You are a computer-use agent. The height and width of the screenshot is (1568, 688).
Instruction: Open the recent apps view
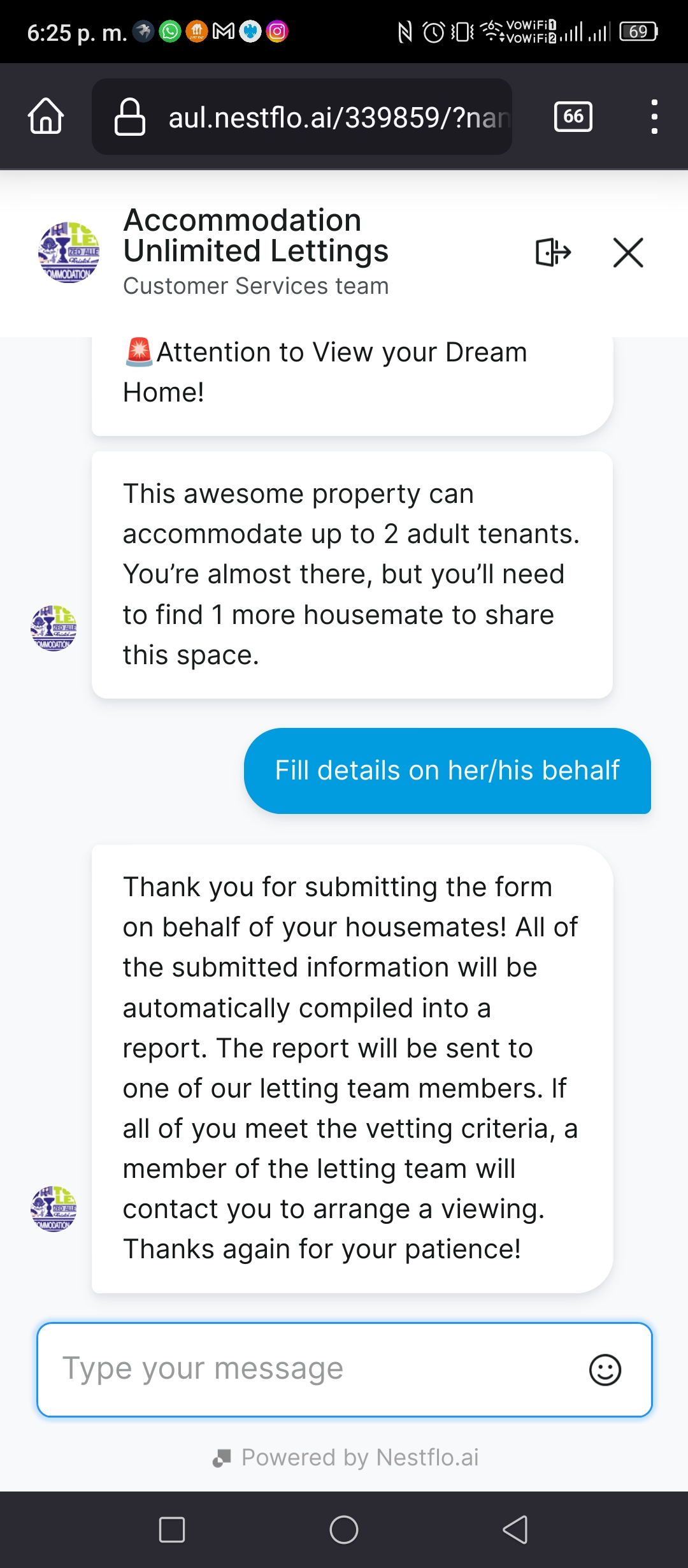click(x=172, y=1529)
